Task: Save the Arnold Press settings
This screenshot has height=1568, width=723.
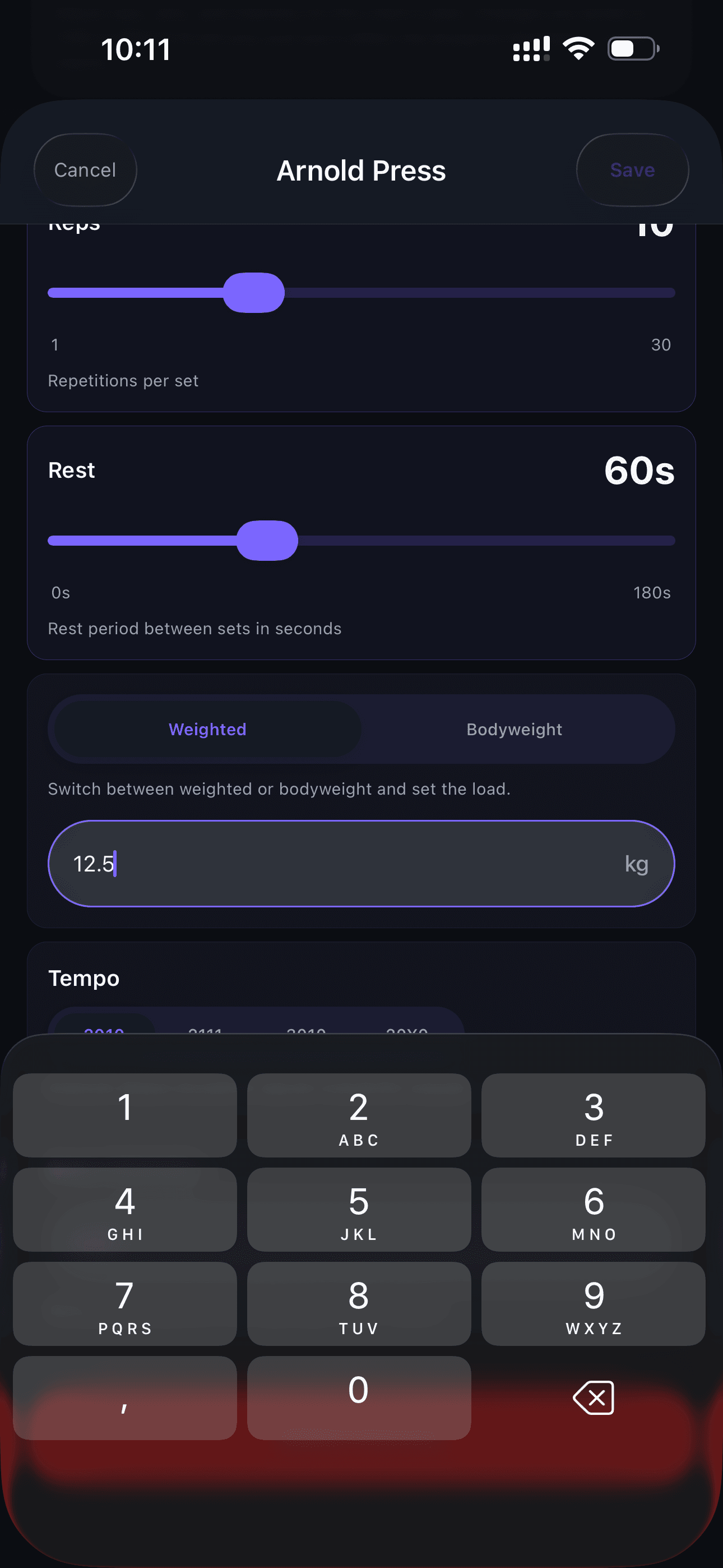Action: tap(632, 170)
